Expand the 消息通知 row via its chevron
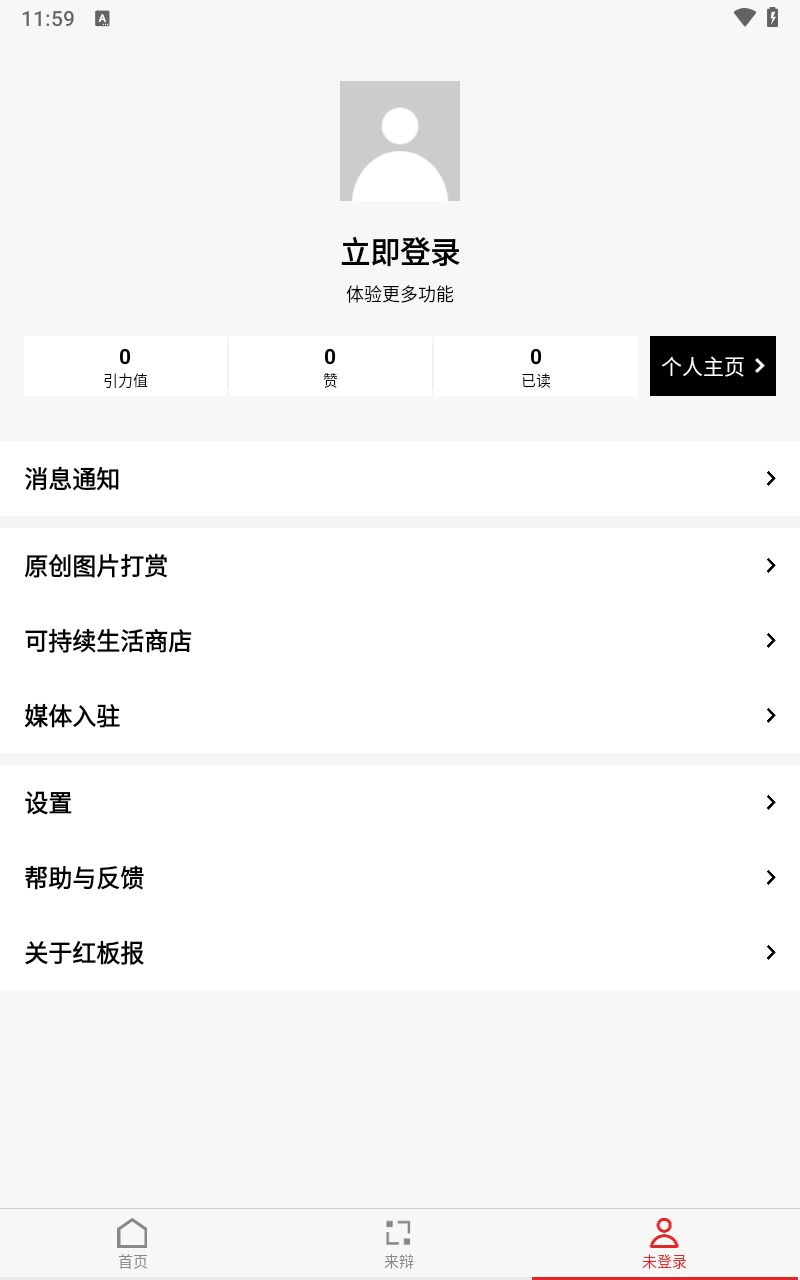This screenshot has height=1280, width=800. (770, 478)
